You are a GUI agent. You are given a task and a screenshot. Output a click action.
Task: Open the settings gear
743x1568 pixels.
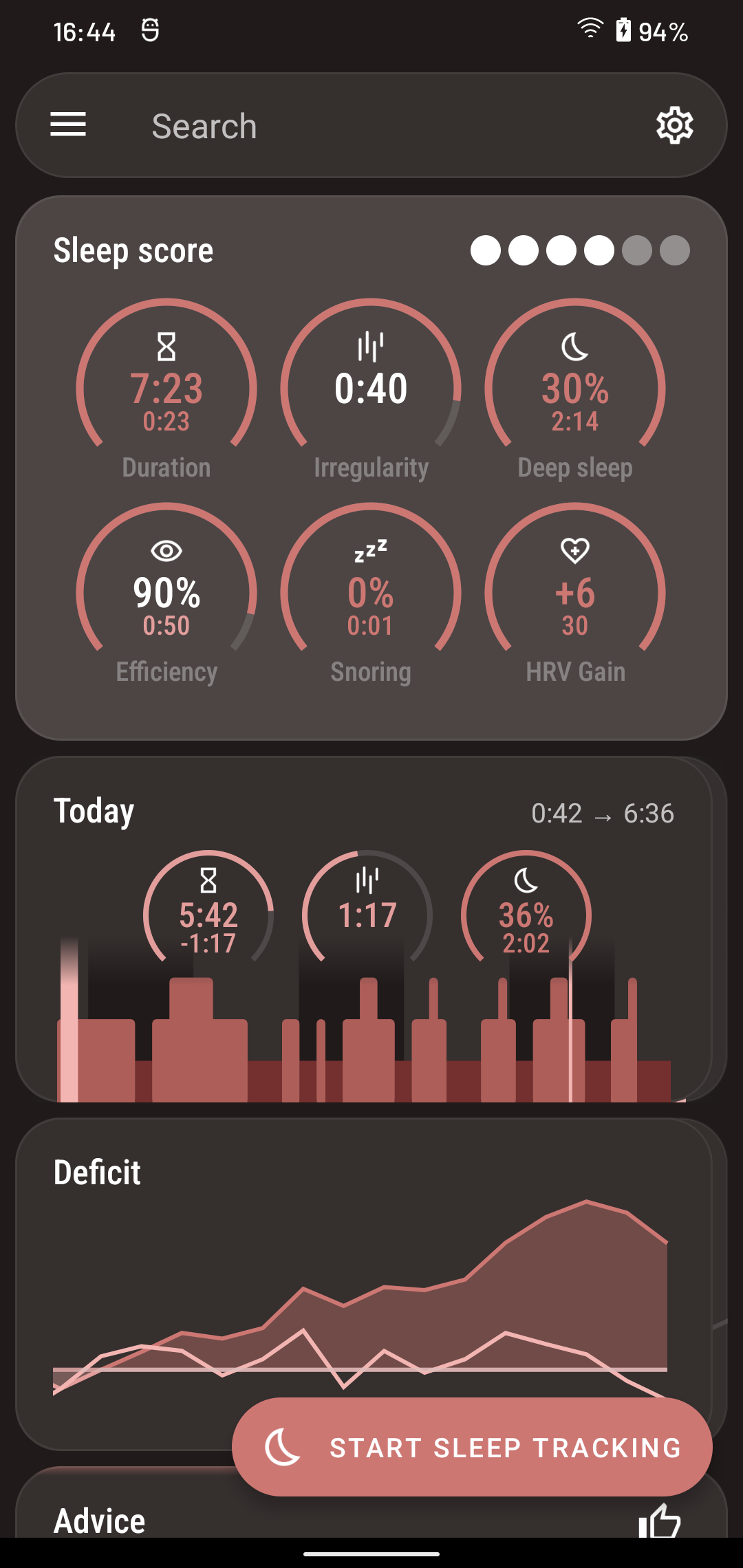pyautogui.click(x=674, y=126)
